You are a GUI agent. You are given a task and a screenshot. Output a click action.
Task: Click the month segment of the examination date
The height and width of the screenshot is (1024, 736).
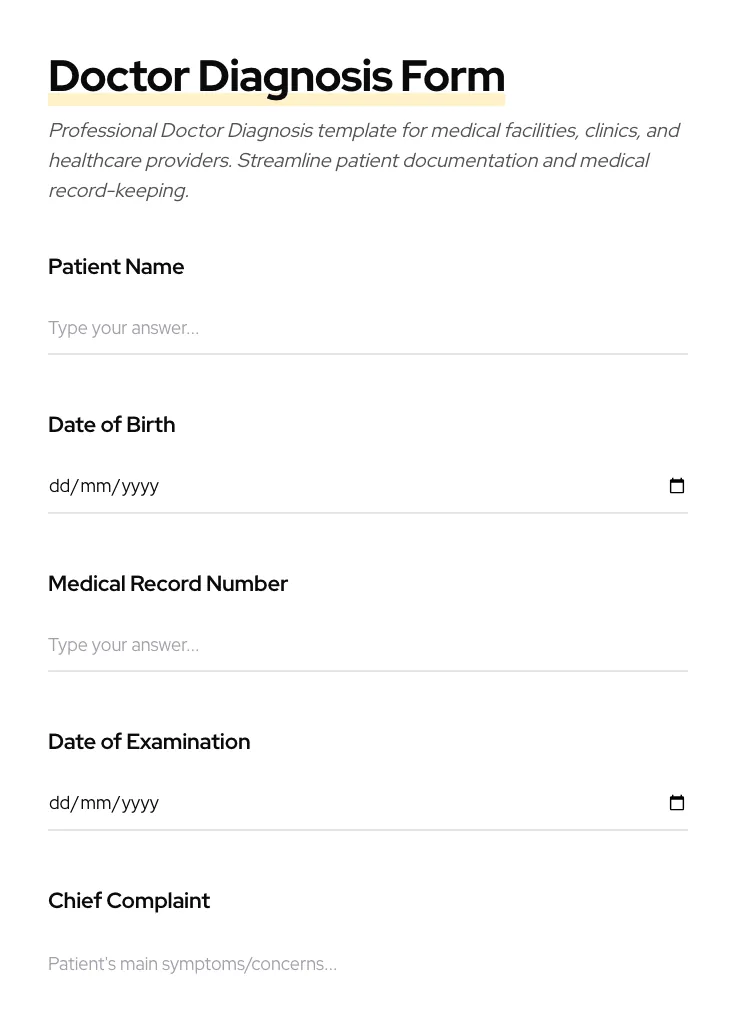tap(92, 803)
